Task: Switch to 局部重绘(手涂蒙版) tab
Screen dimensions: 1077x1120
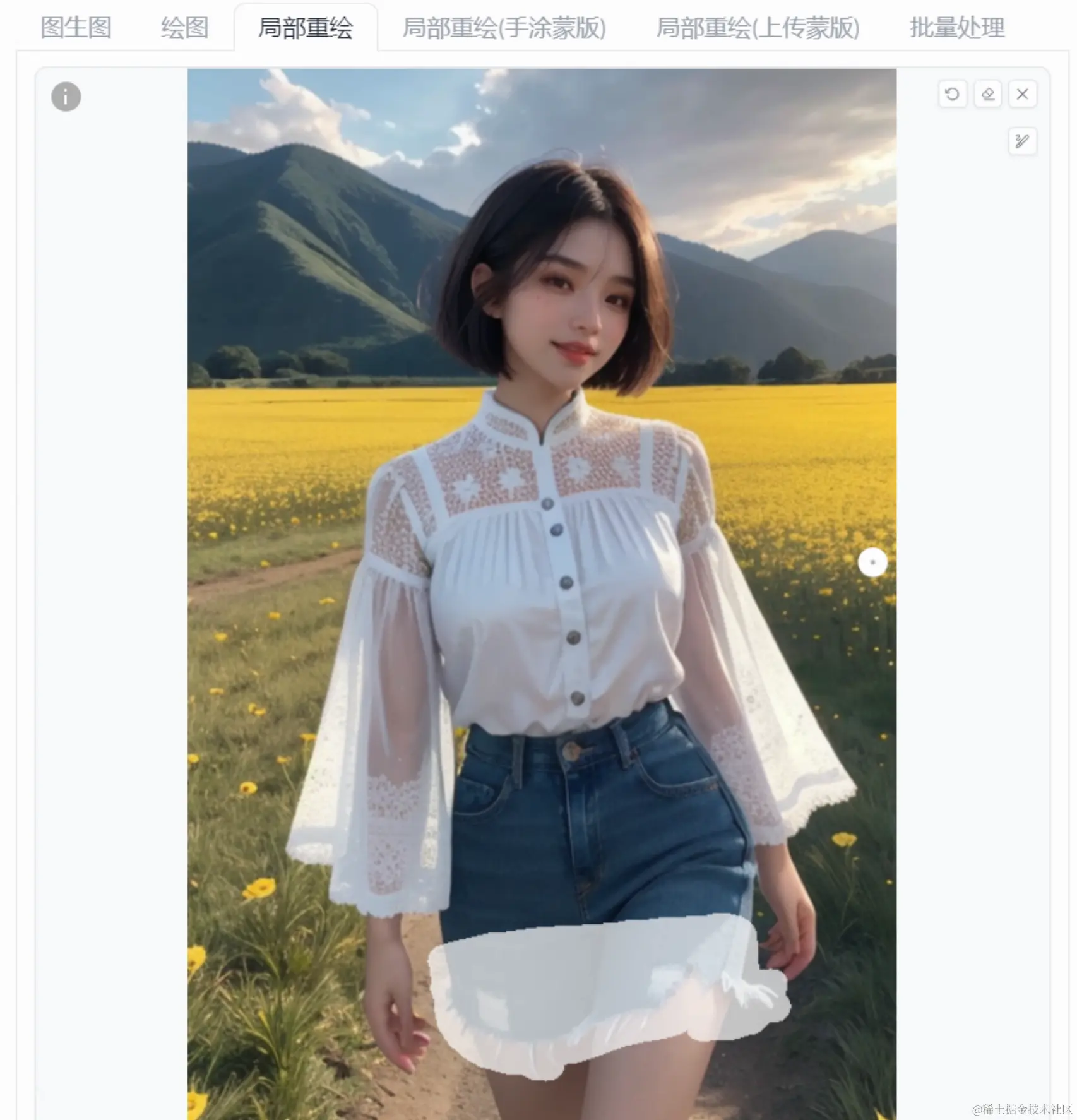Action: coord(504,28)
